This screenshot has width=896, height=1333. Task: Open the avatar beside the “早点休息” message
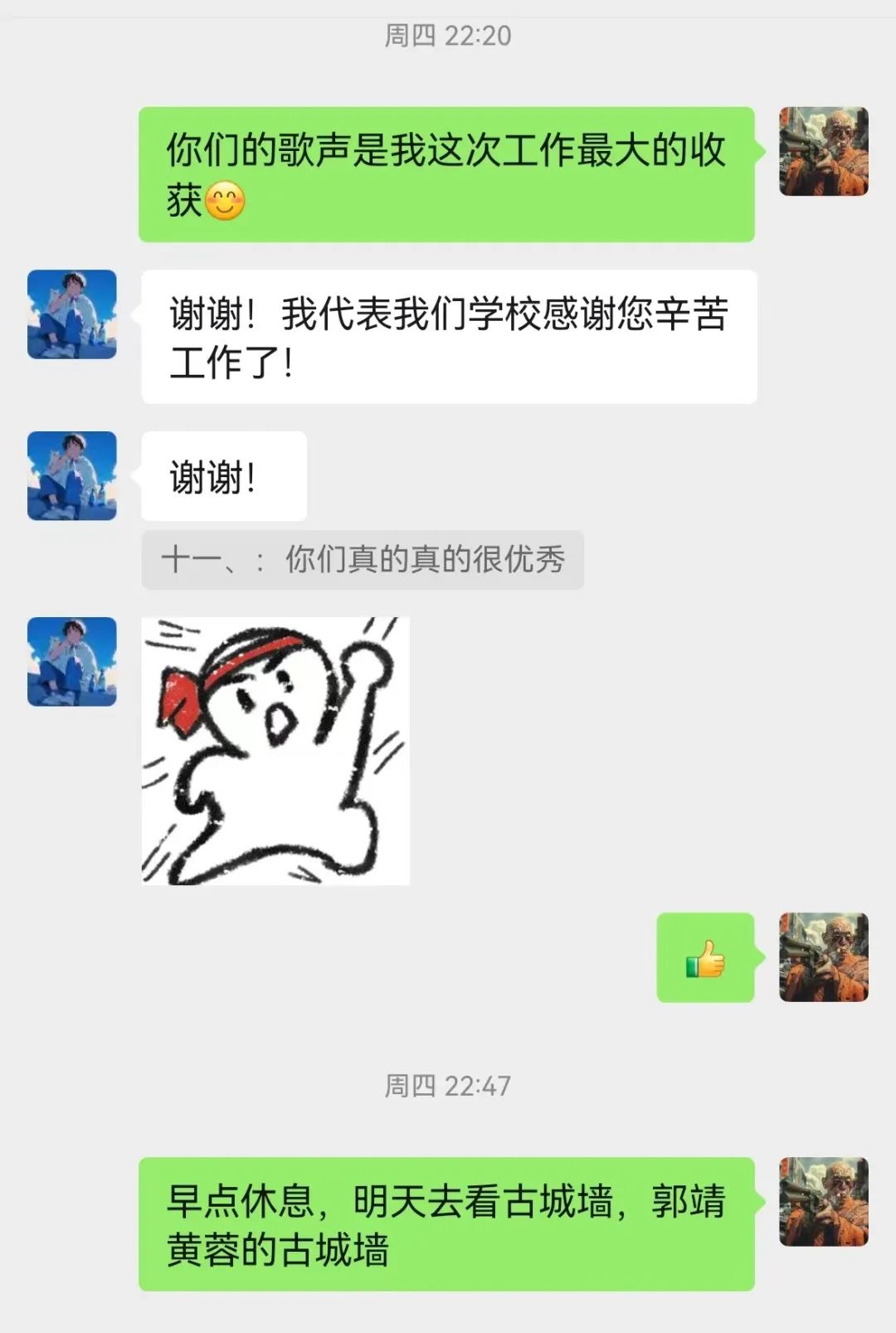[823, 1201]
